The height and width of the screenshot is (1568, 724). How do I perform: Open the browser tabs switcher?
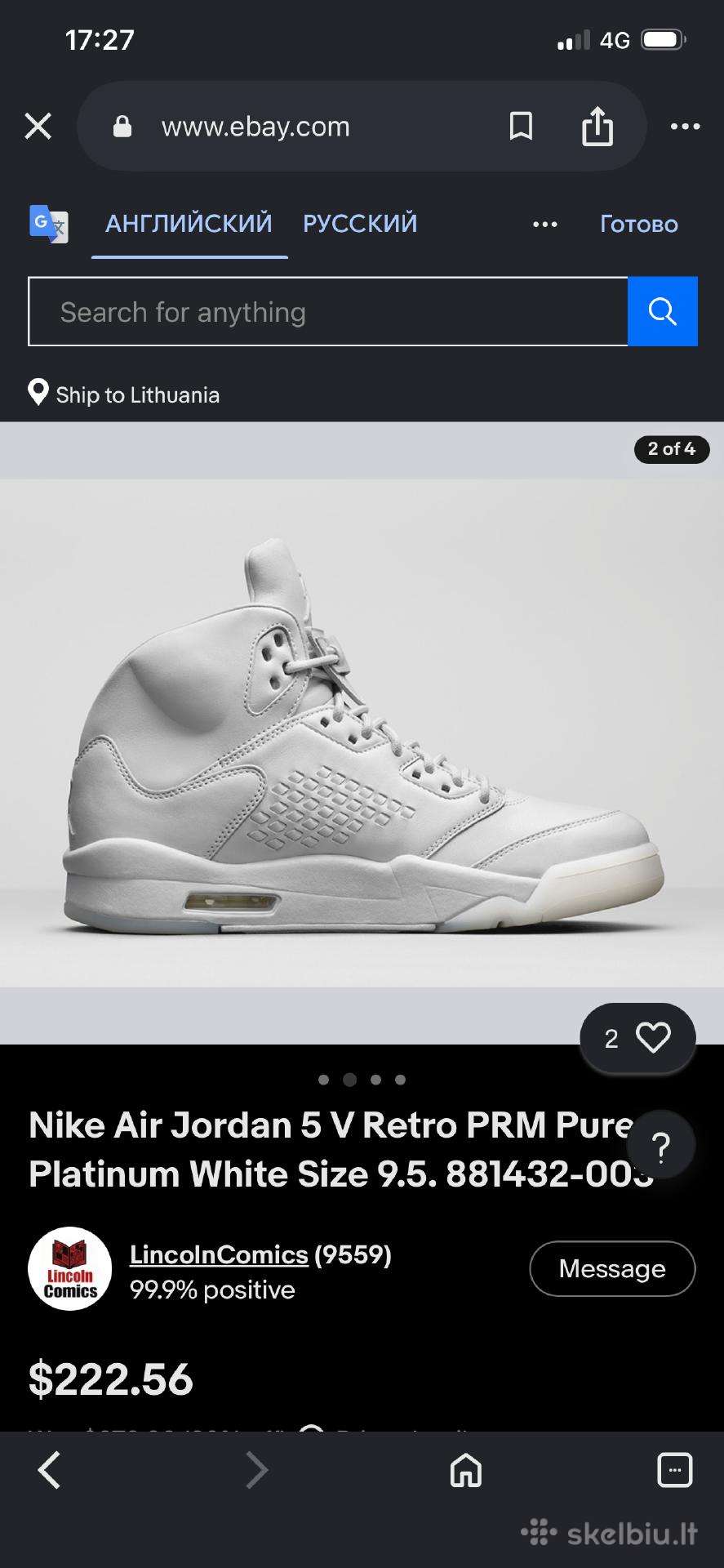tap(674, 1470)
